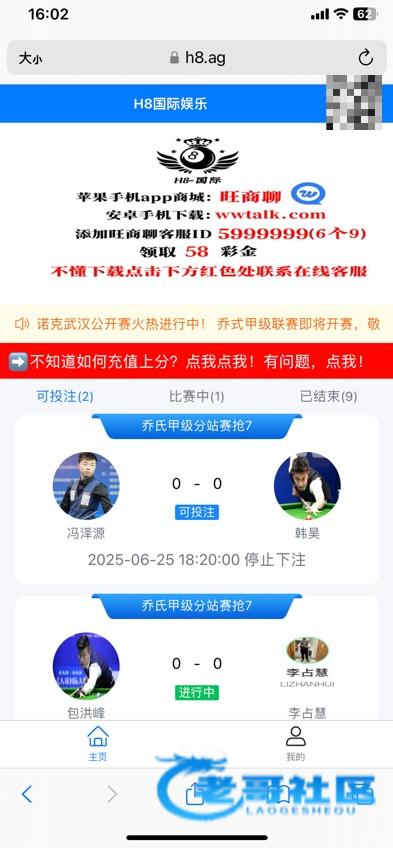
Task: Open the 包洪峰 vs 李占慧 match card
Action: coord(197,658)
